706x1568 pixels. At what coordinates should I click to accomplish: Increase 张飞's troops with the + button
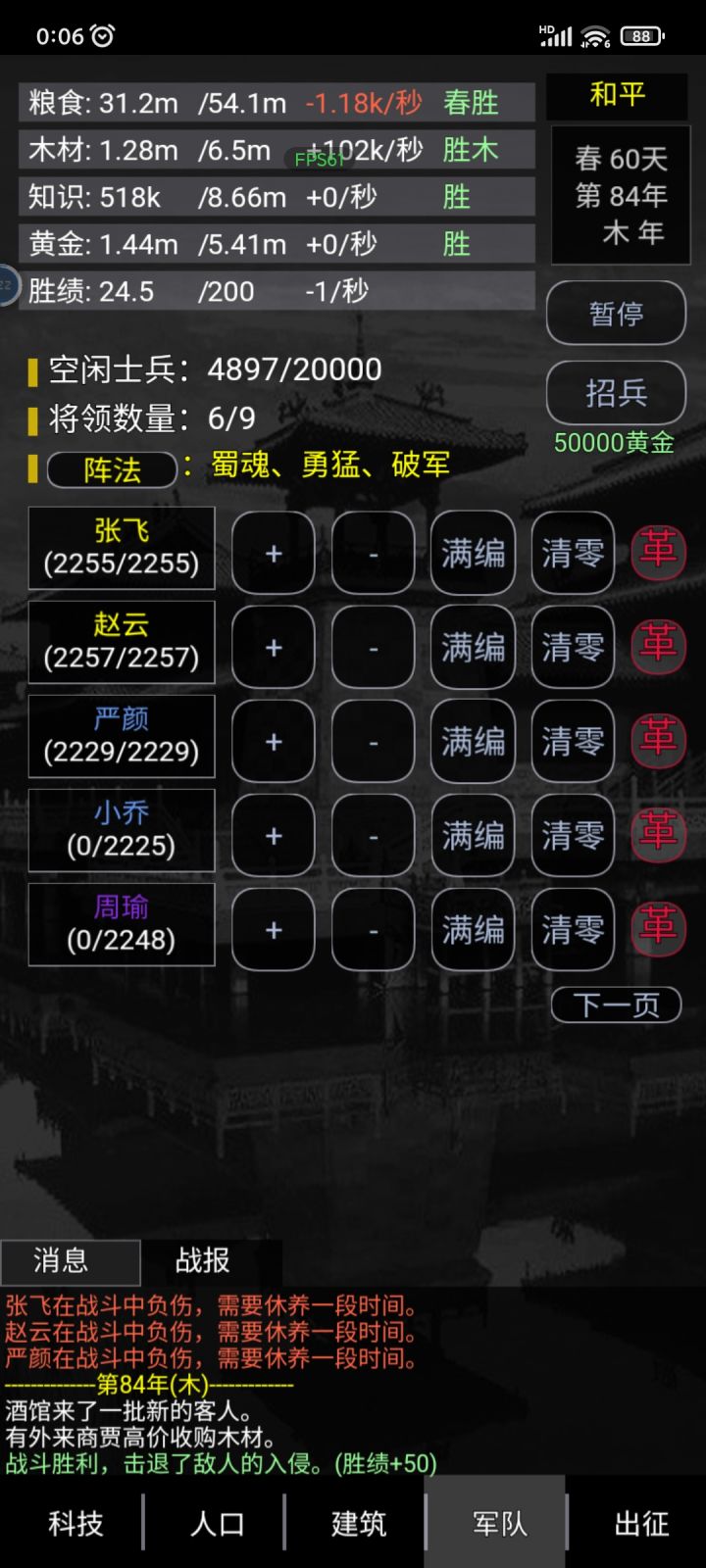click(x=273, y=554)
